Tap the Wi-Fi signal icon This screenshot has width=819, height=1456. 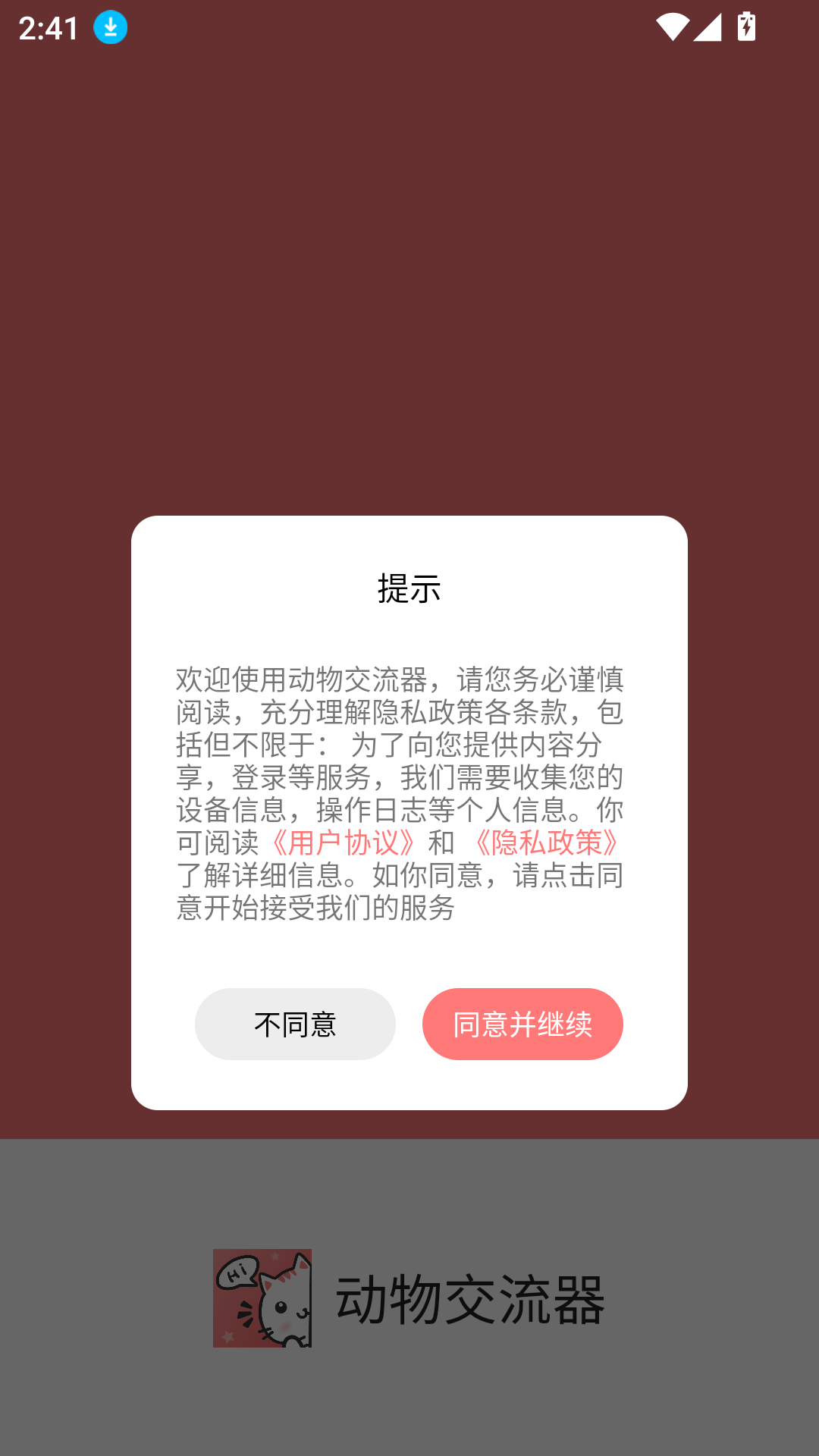(x=672, y=27)
